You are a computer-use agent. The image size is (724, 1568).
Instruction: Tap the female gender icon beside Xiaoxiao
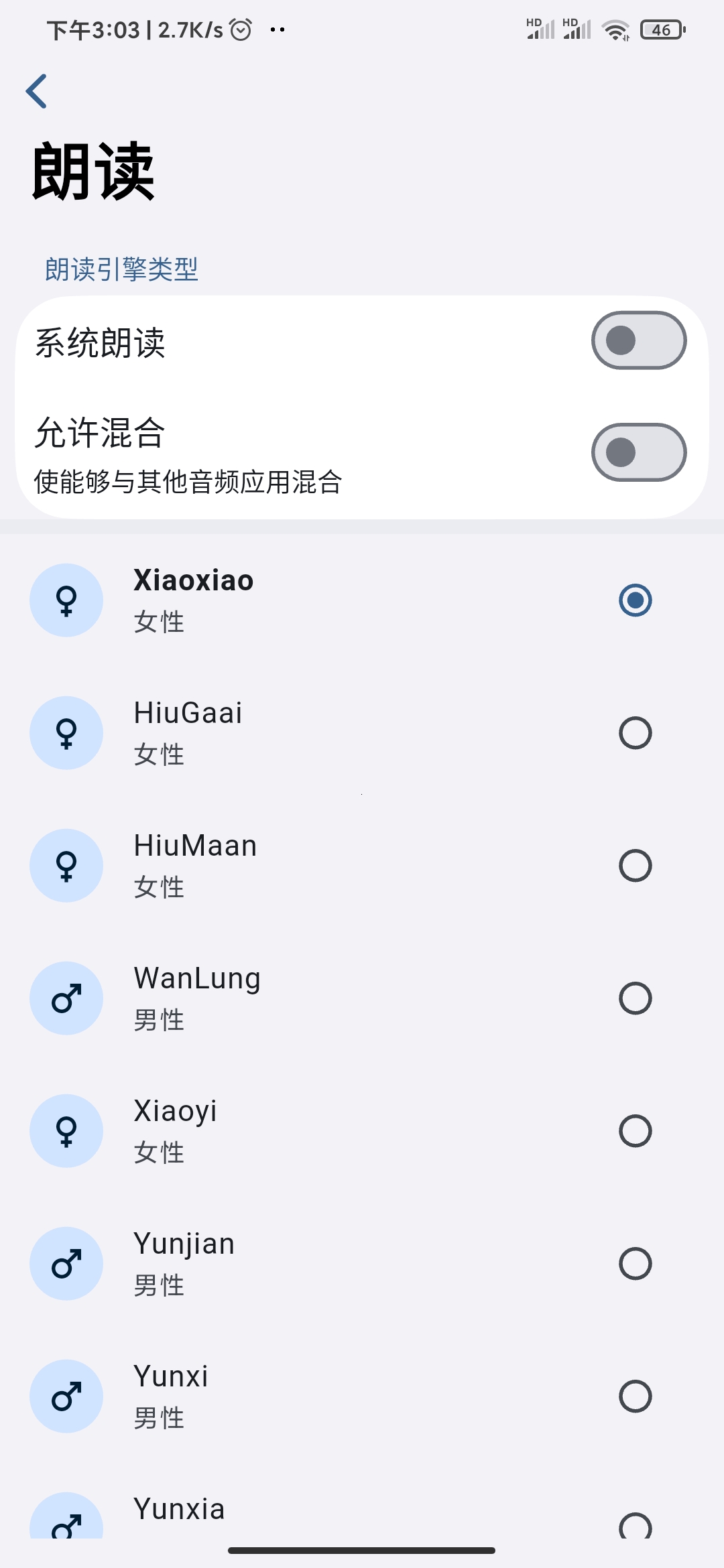coord(66,601)
